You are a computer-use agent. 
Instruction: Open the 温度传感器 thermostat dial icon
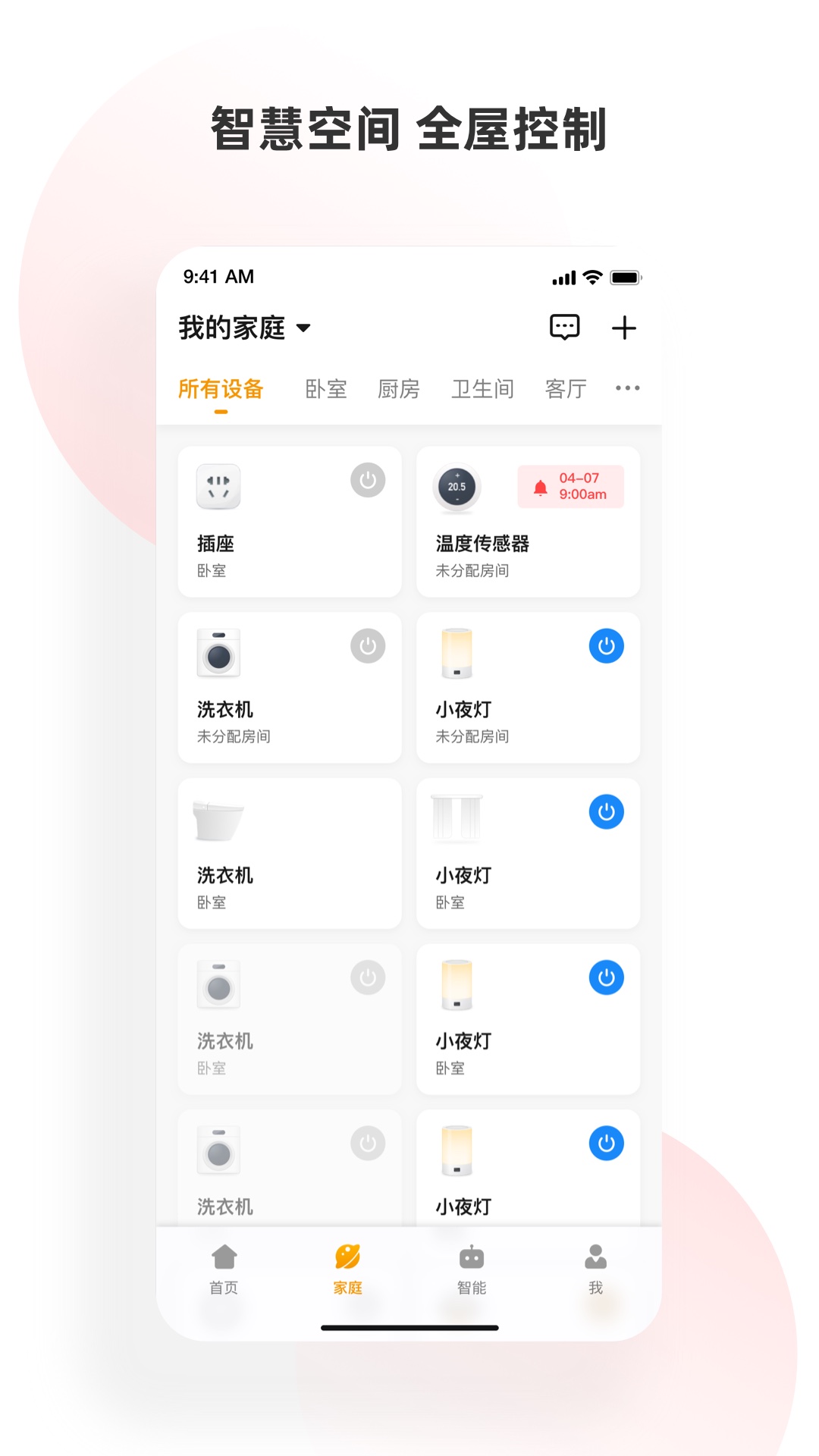pyautogui.click(x=457, y=487)
